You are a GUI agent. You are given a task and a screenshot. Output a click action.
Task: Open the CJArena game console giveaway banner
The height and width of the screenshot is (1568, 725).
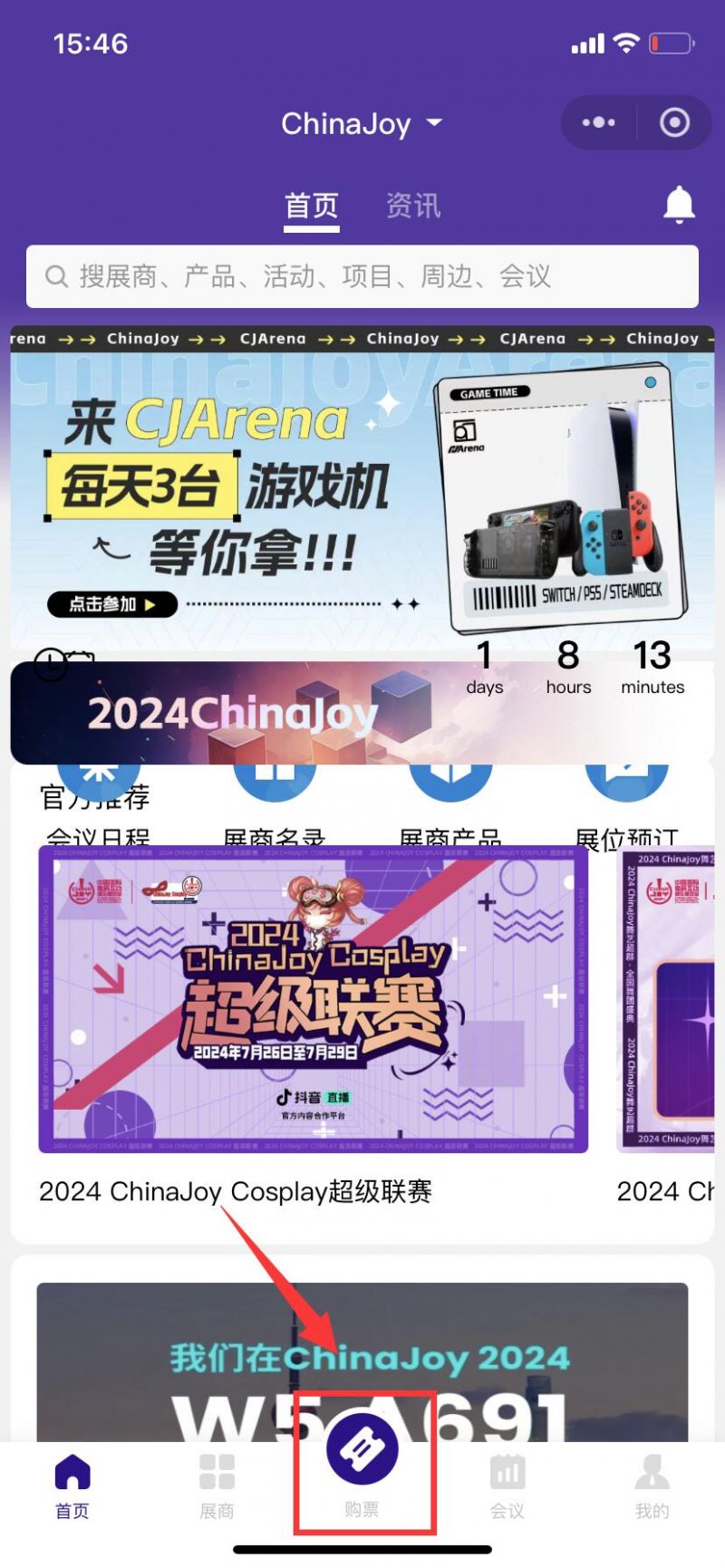[x=362, y=489]
